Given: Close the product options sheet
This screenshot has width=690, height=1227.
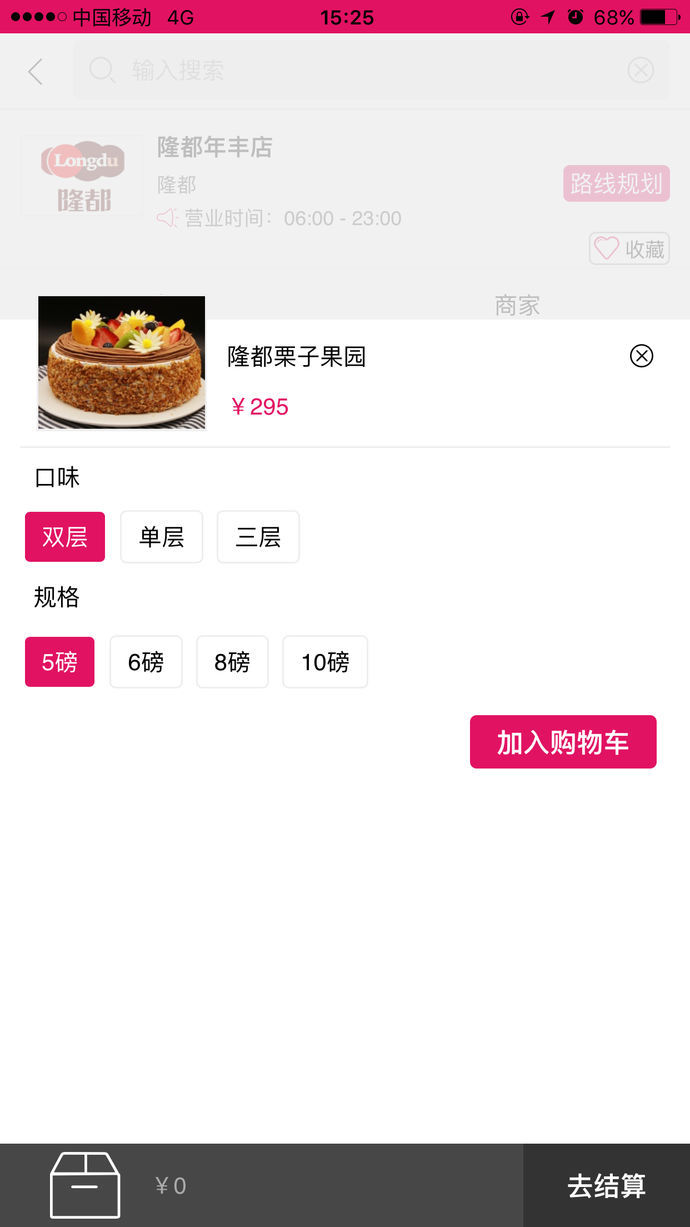Looking at the screenshot, I should tap(641, 356).
